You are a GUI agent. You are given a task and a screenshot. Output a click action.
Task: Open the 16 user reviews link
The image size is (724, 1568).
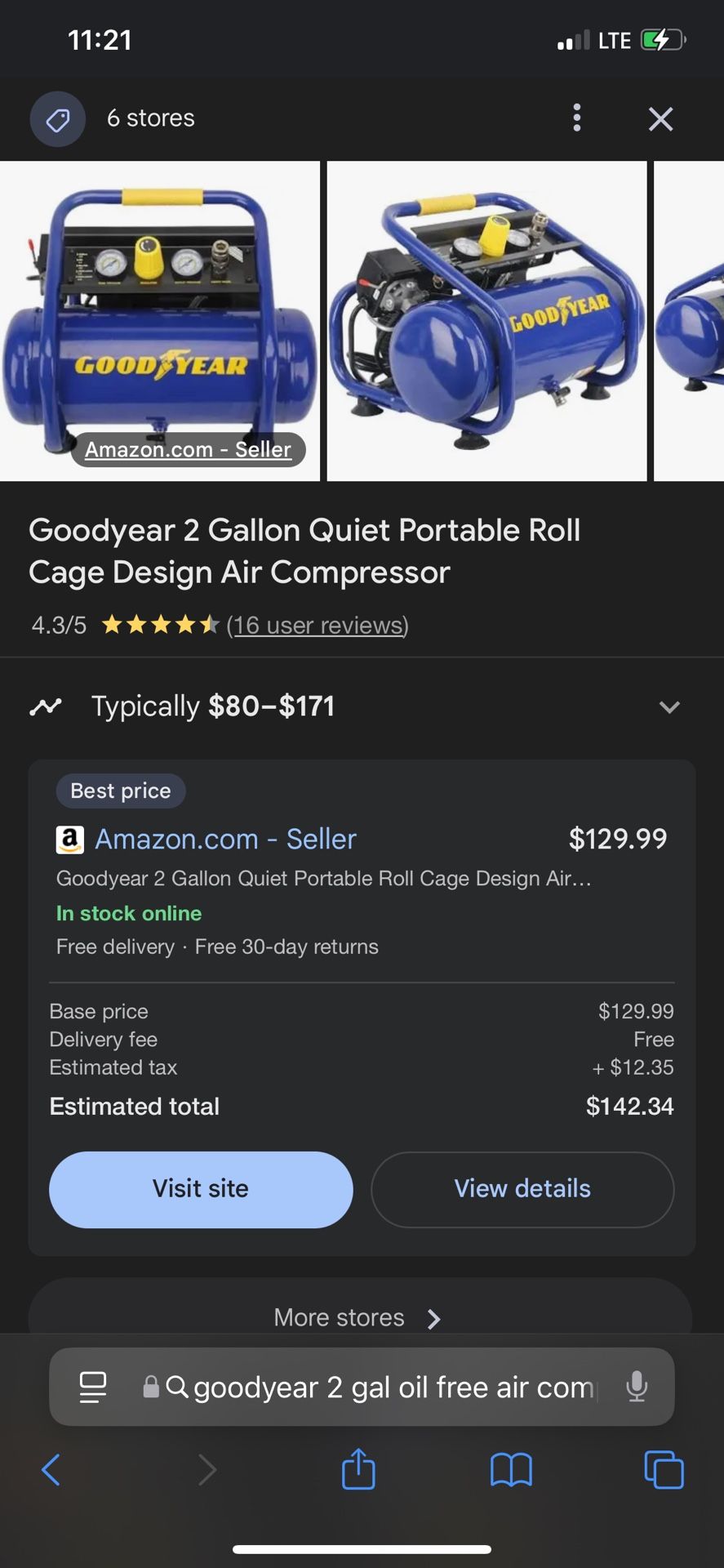[x=318, y=625]
